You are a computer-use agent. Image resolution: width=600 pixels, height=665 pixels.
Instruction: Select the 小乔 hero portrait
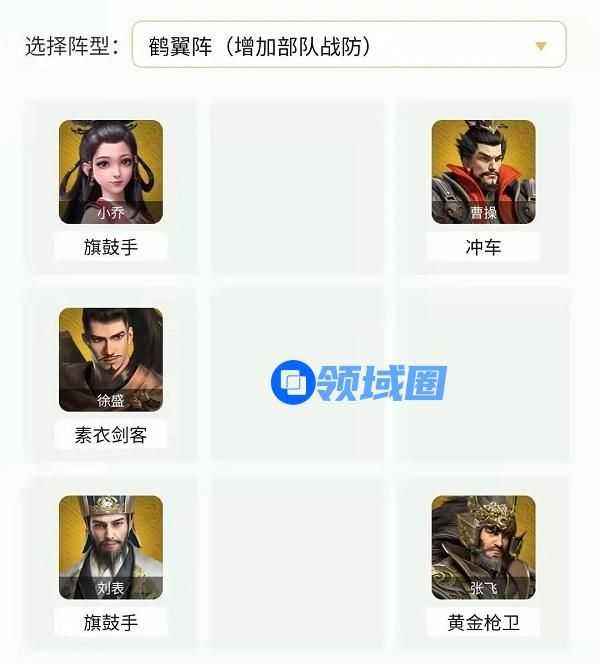click(110, 171)
